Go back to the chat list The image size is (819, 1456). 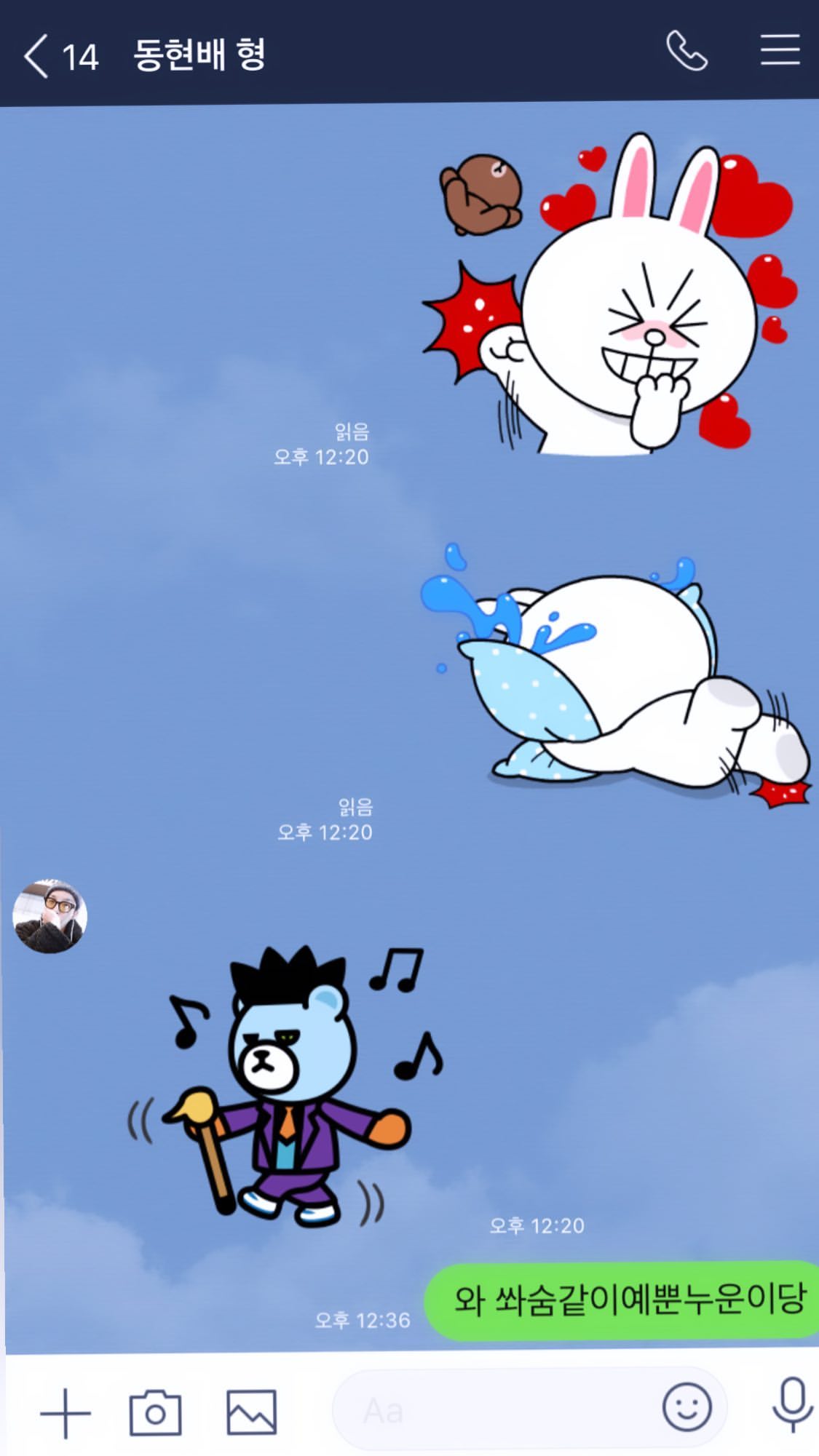[36, 56]
